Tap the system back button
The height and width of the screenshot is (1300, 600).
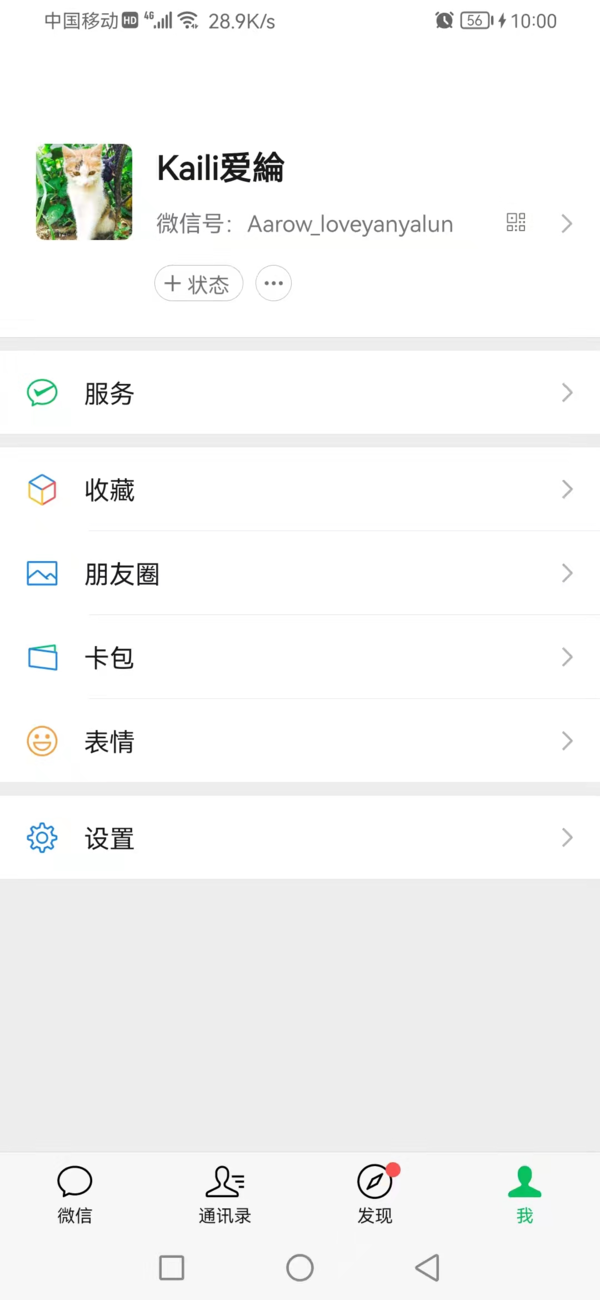coord(428,1268)
